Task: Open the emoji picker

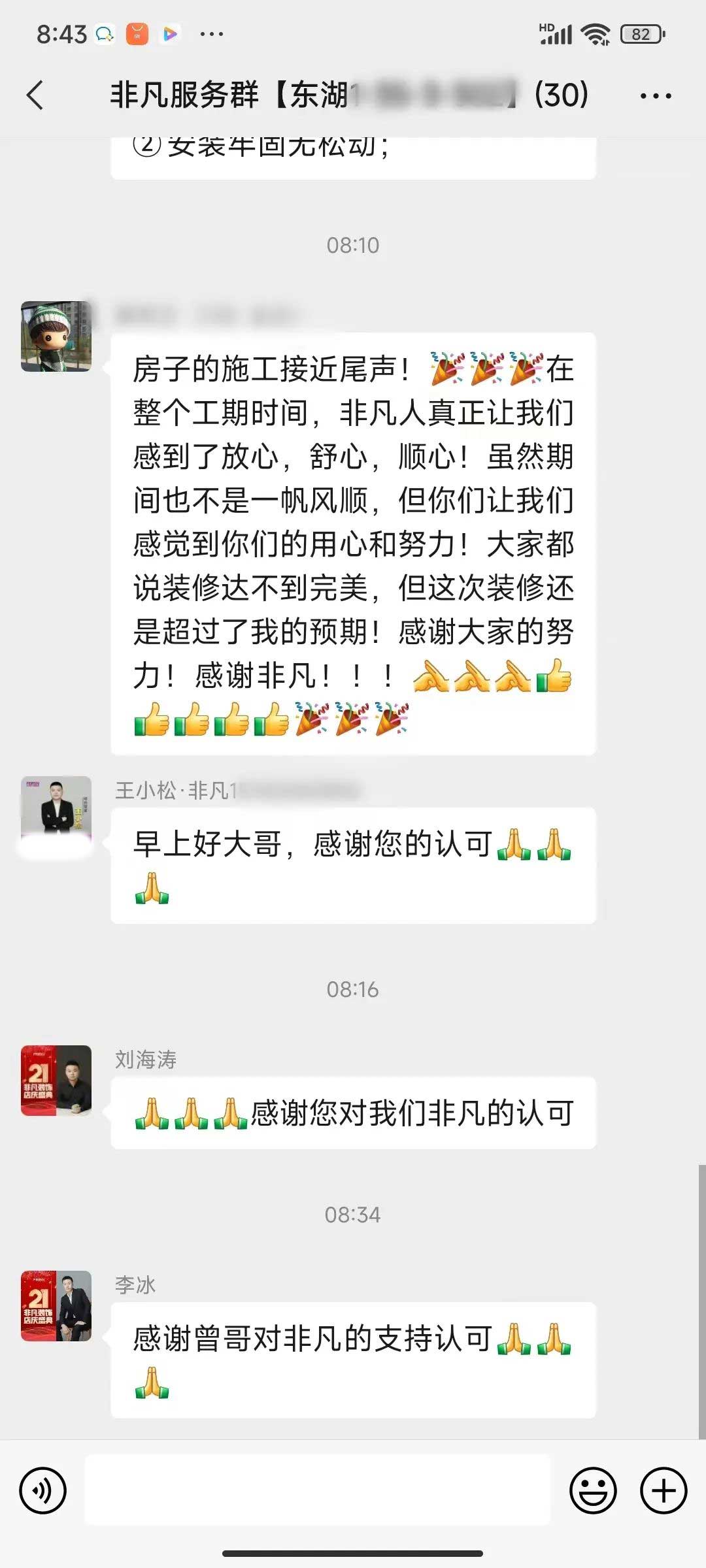Action: (x=593, y=1490)
